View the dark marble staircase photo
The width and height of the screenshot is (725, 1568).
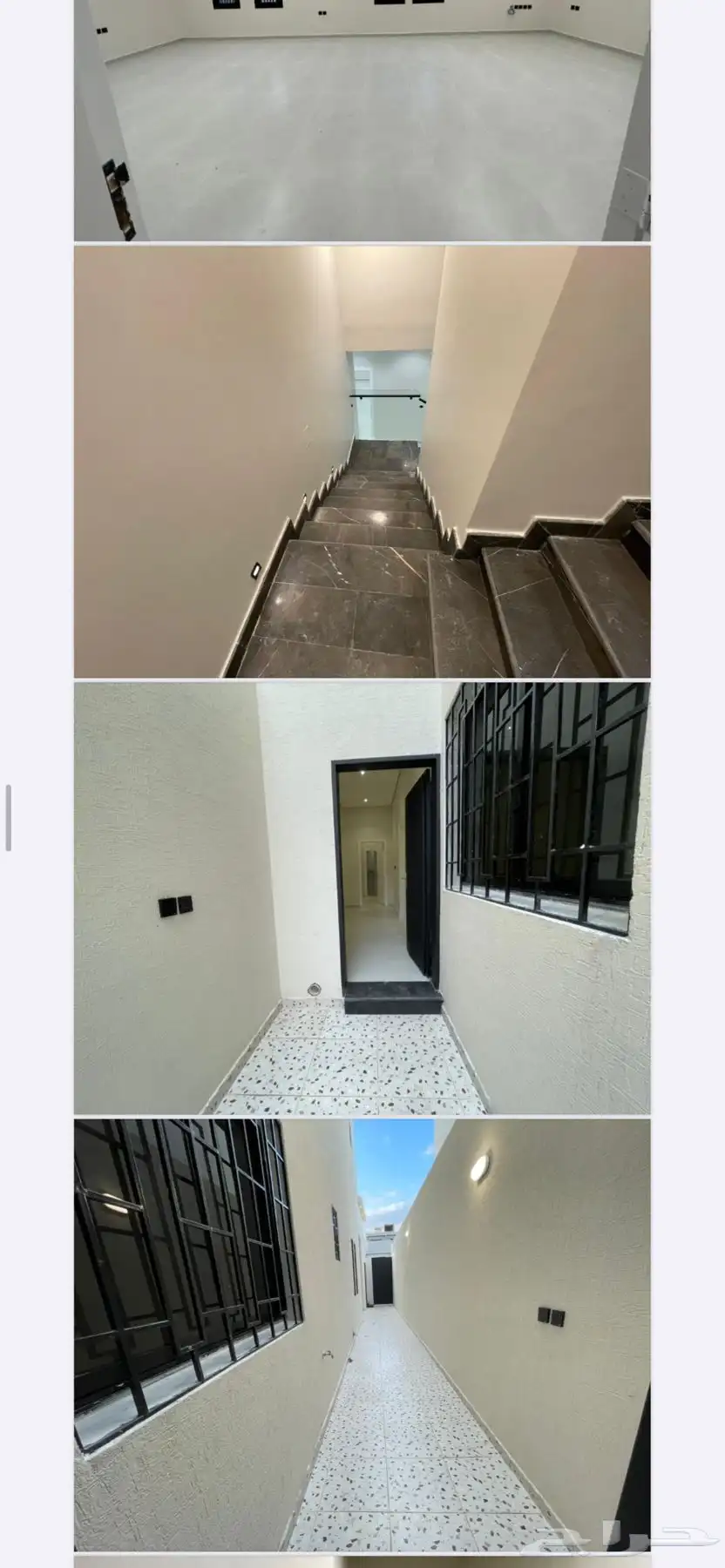pyautogui.click(x=362, y=462)
